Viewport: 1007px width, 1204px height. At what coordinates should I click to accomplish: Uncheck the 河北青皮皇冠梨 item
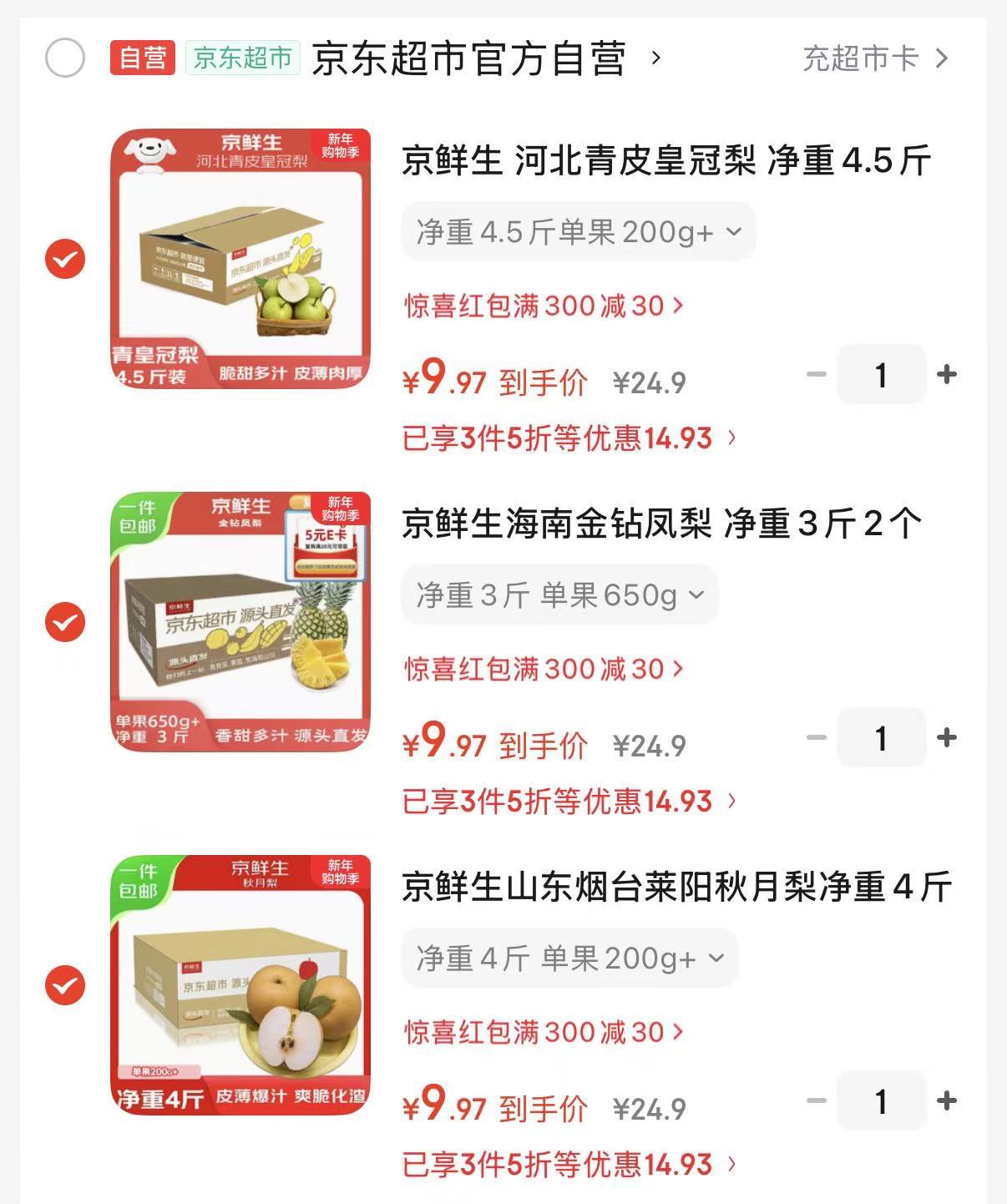pos(65,259)
